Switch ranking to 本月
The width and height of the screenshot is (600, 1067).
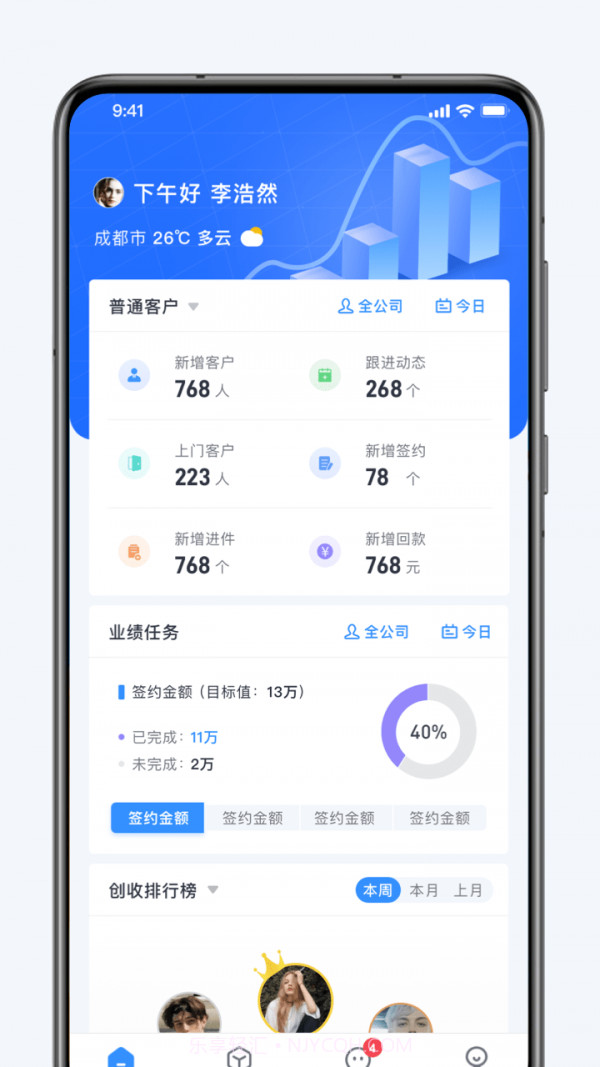(x=424, y=890)
